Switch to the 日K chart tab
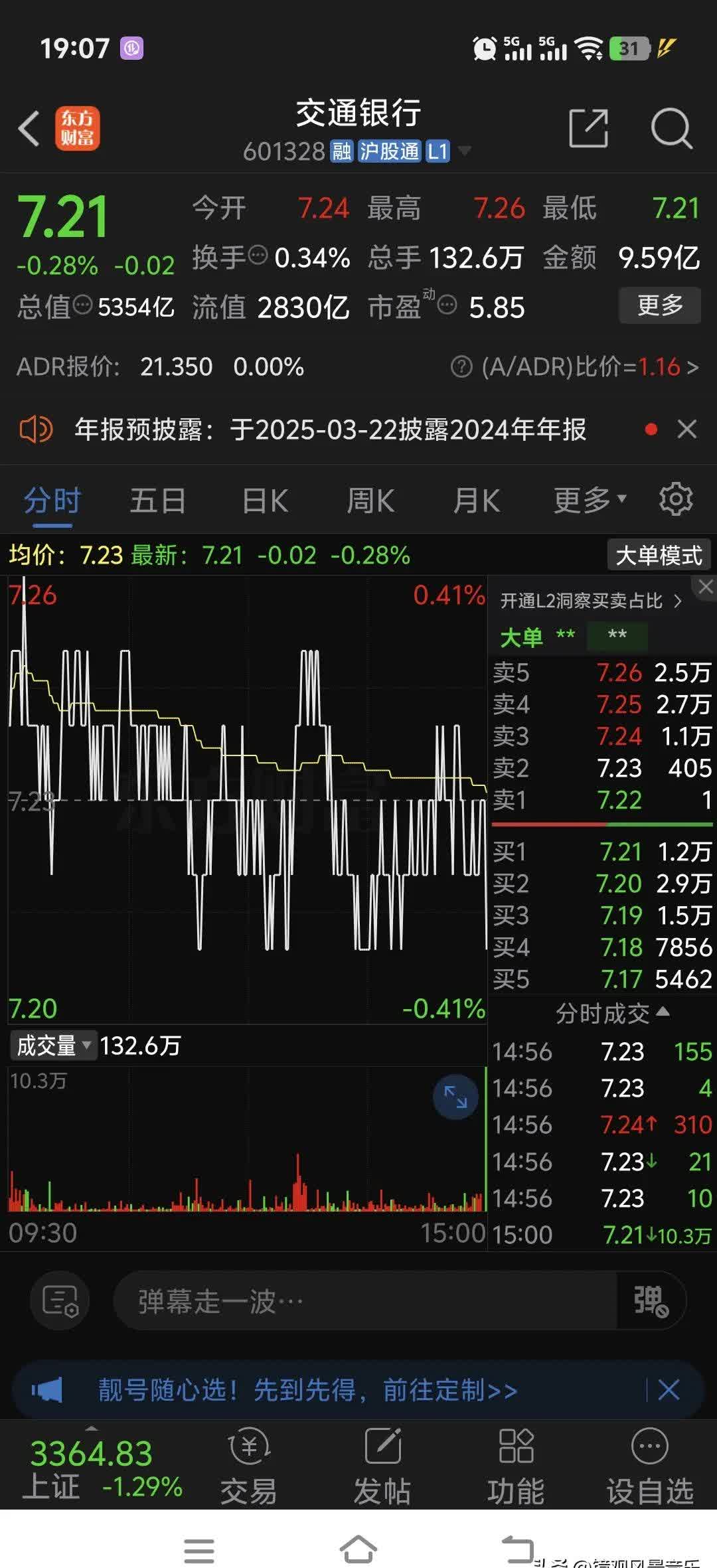This screenshot has width=717, height=1568. (265, 501)
